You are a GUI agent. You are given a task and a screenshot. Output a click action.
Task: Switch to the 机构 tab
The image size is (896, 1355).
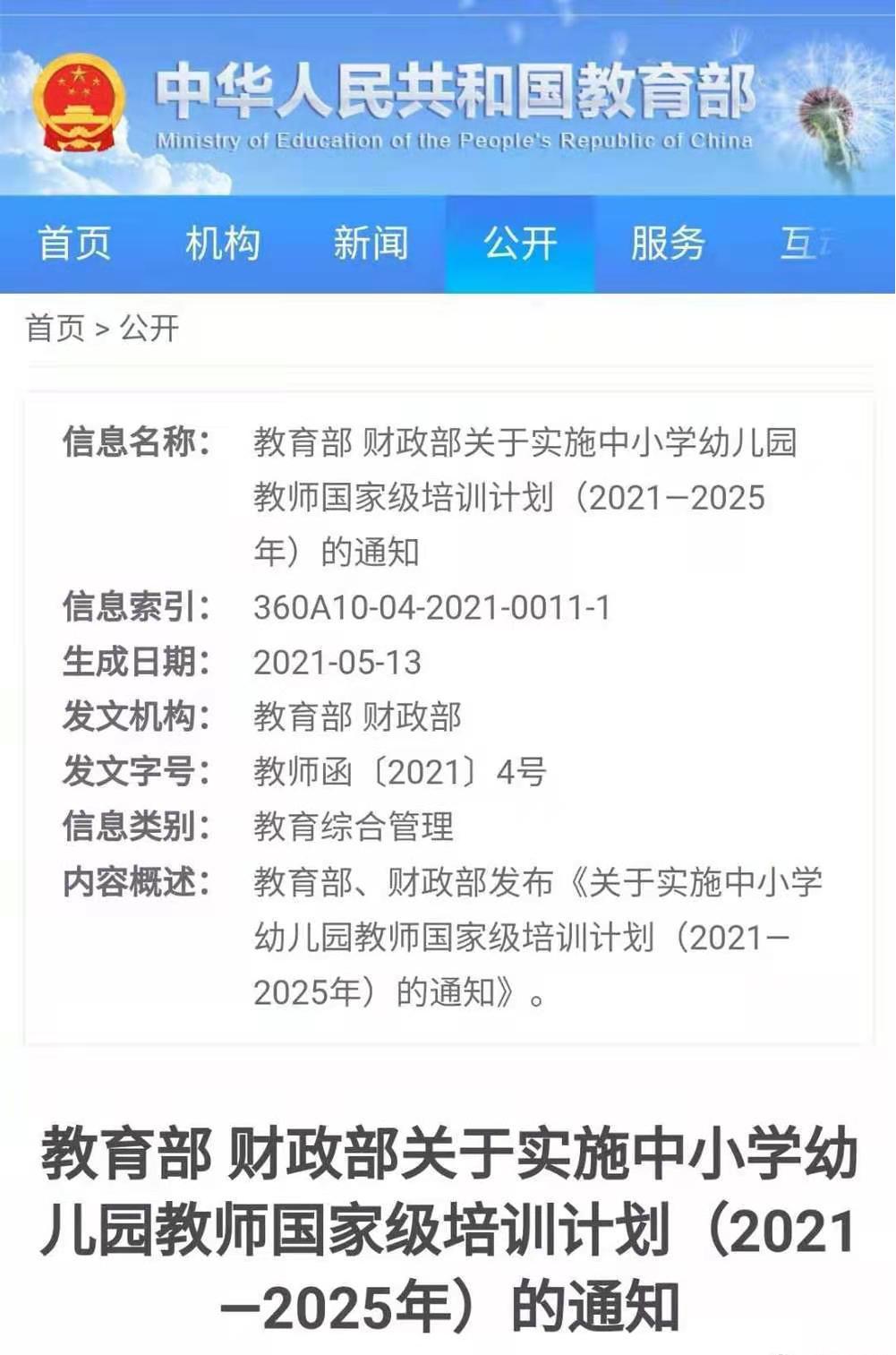coord(222,244)
